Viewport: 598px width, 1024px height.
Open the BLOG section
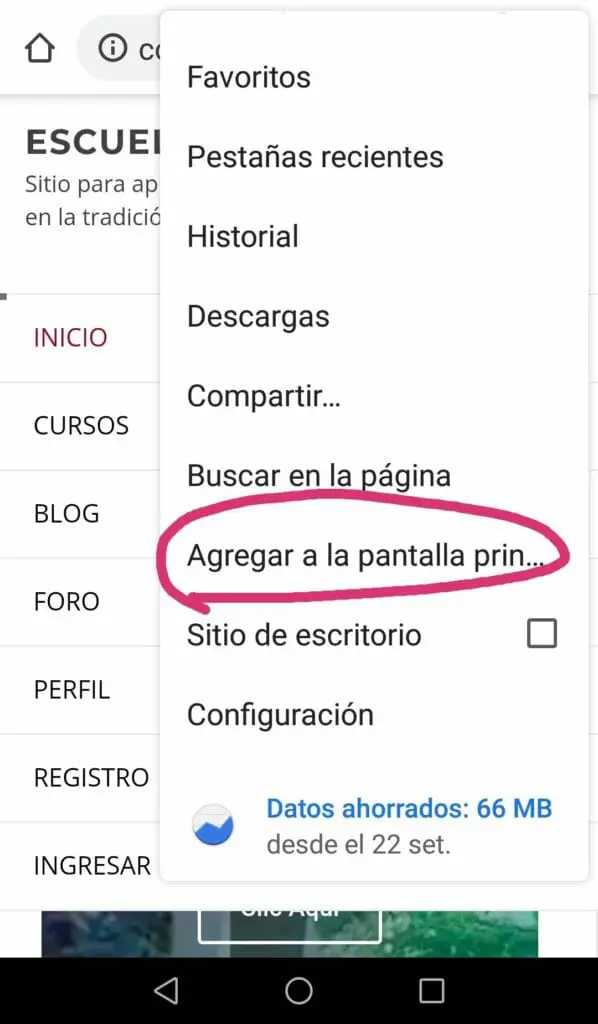[67, 514]
